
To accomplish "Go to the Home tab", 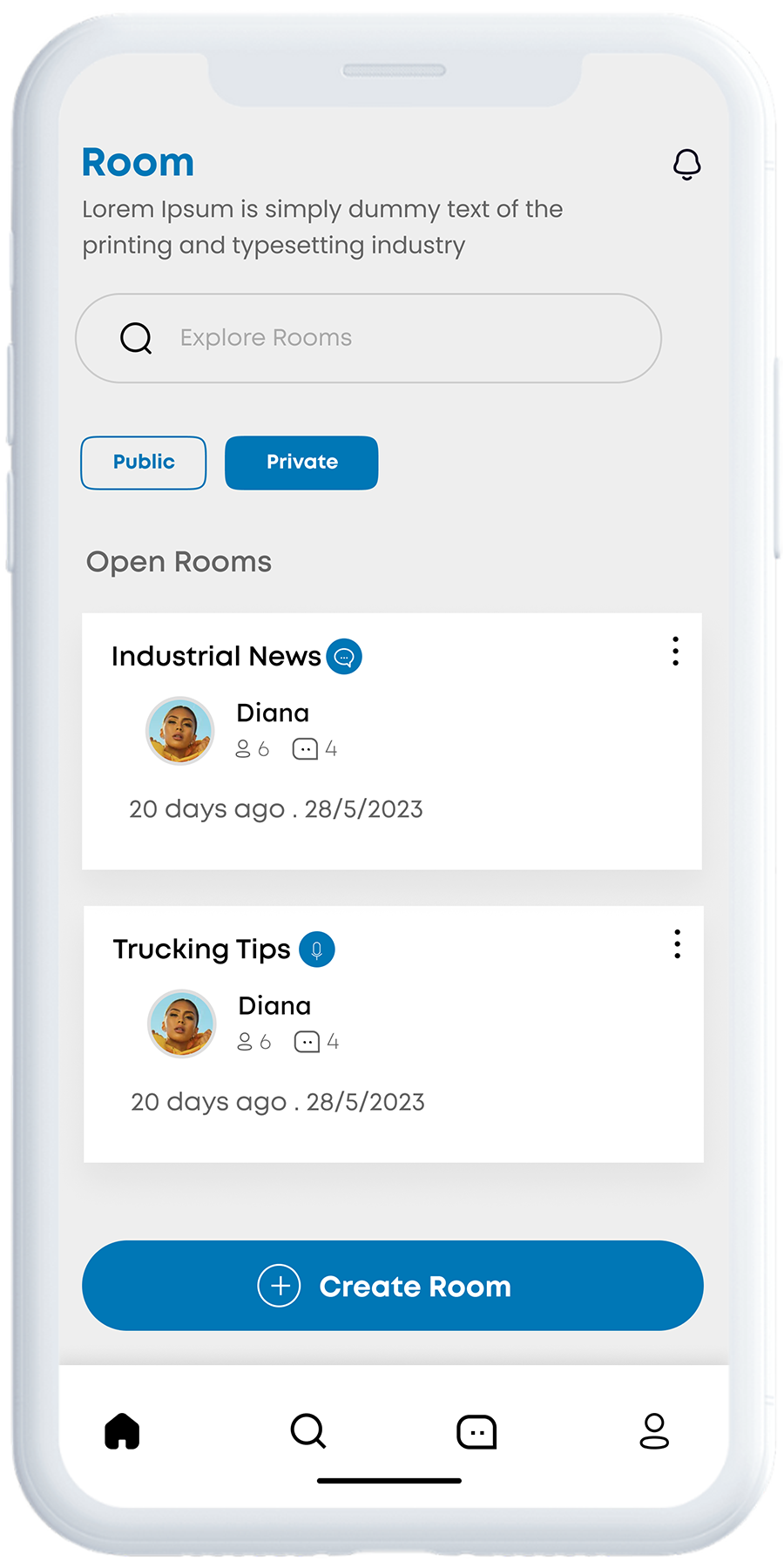I will [122, 1431].
